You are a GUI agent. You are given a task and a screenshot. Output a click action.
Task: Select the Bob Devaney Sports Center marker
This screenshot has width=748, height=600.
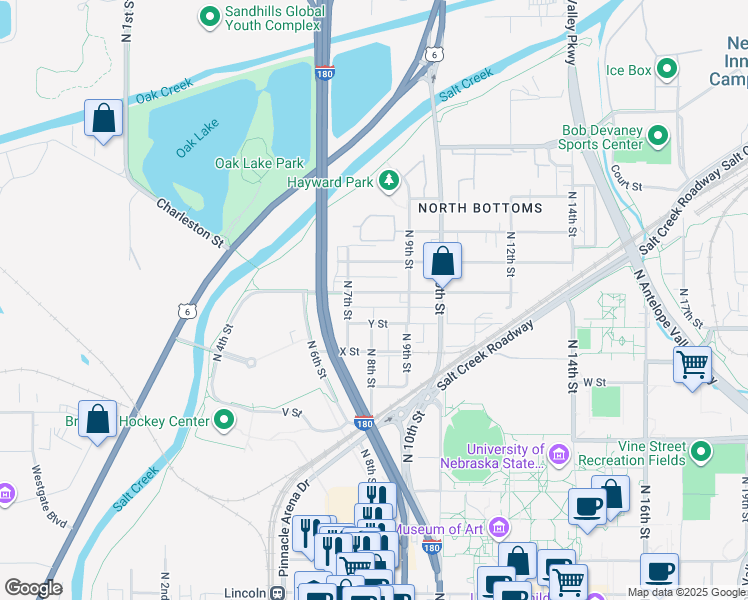[658, 136]
